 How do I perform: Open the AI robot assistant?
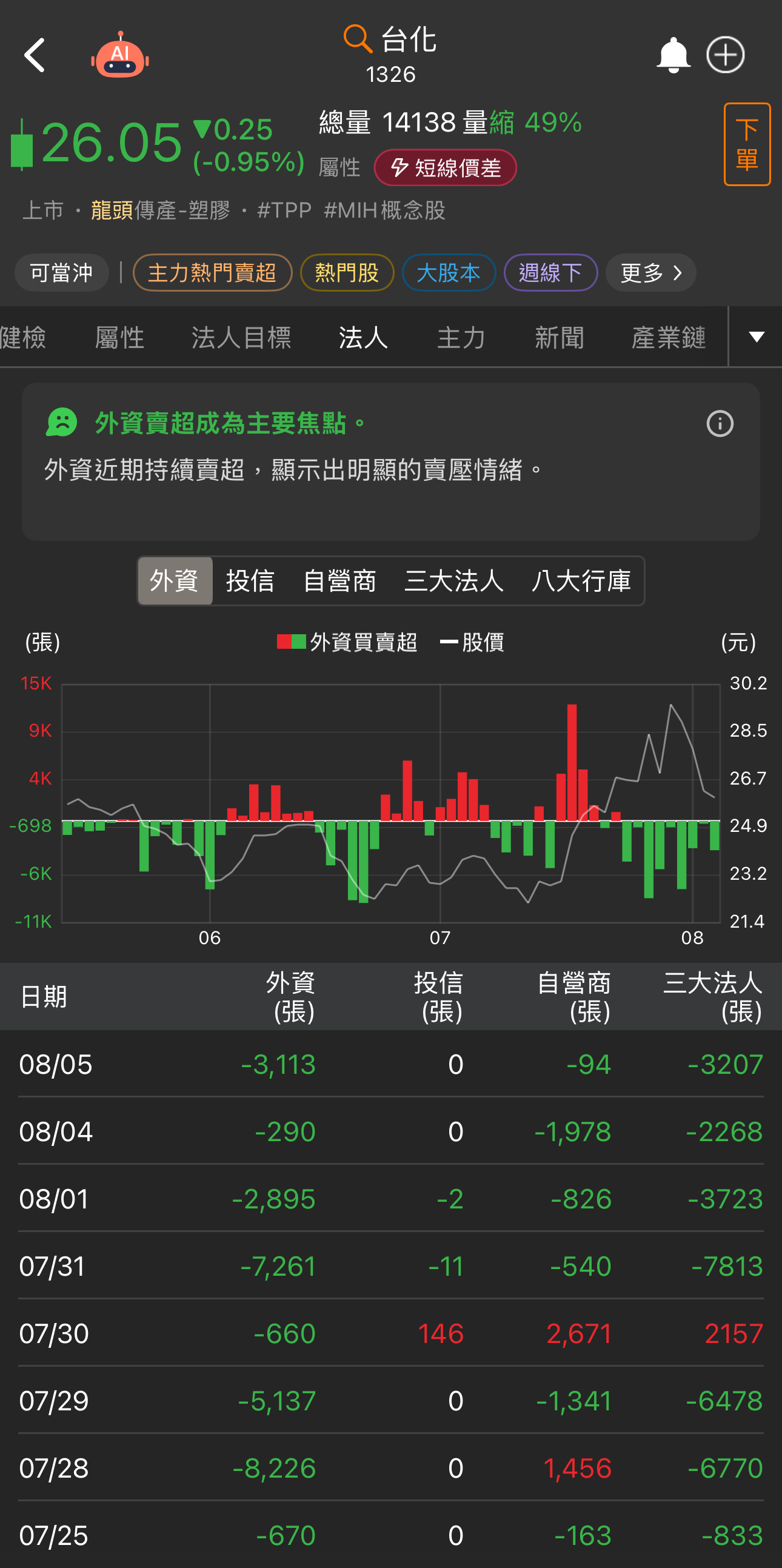(120, 55)
